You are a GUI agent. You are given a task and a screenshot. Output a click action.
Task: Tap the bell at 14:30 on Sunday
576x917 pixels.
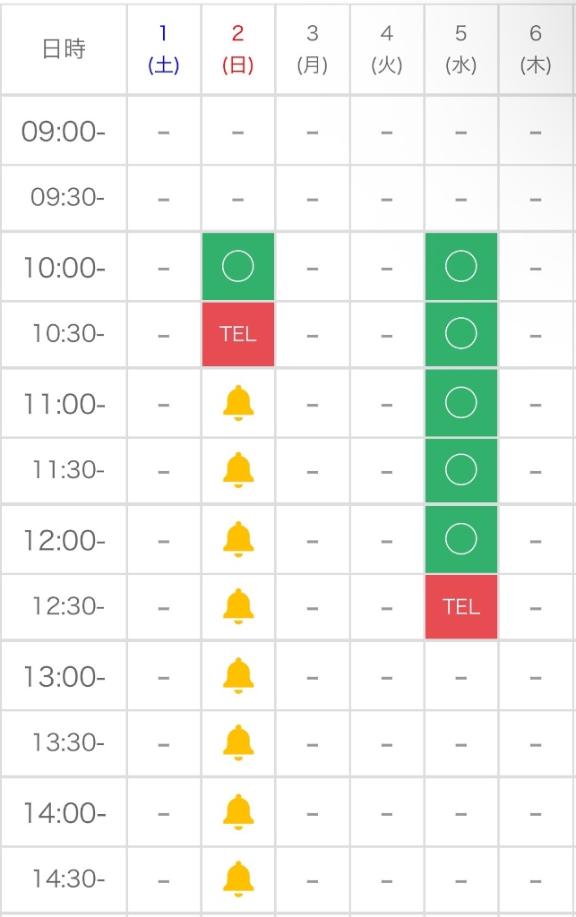coord(238,878)
